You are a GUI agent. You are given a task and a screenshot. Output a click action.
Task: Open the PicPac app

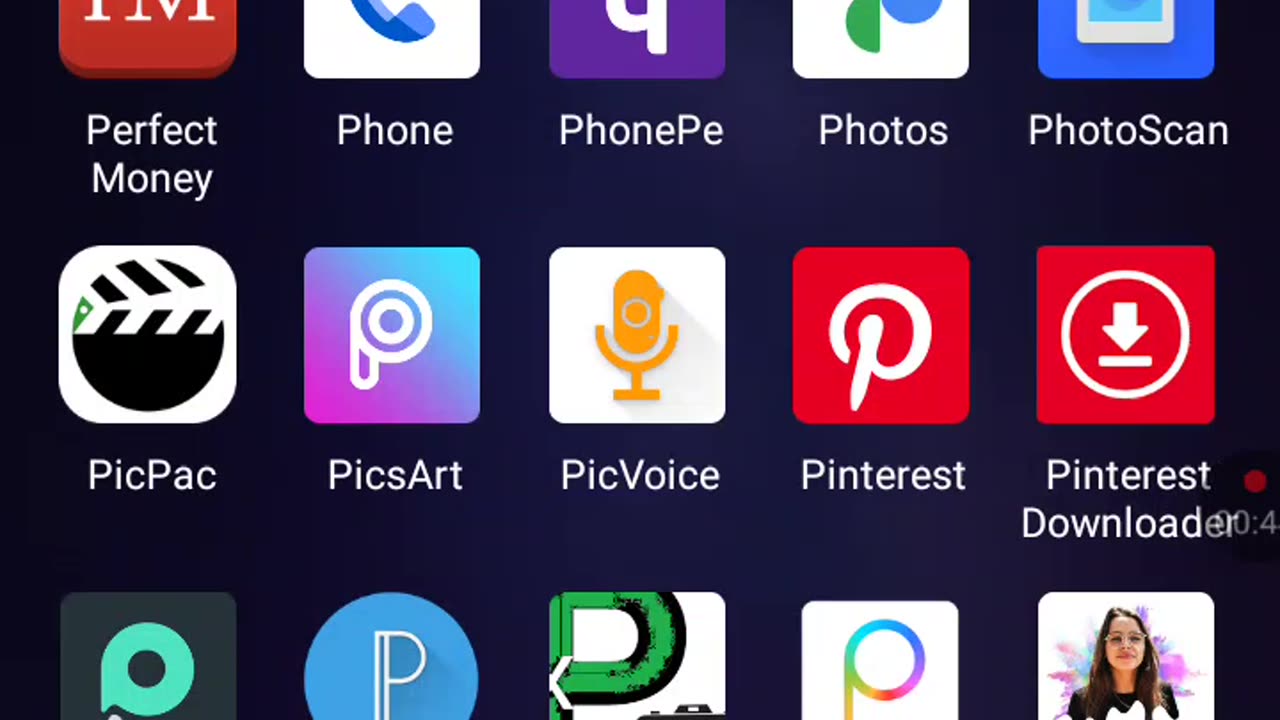[148, 335]
